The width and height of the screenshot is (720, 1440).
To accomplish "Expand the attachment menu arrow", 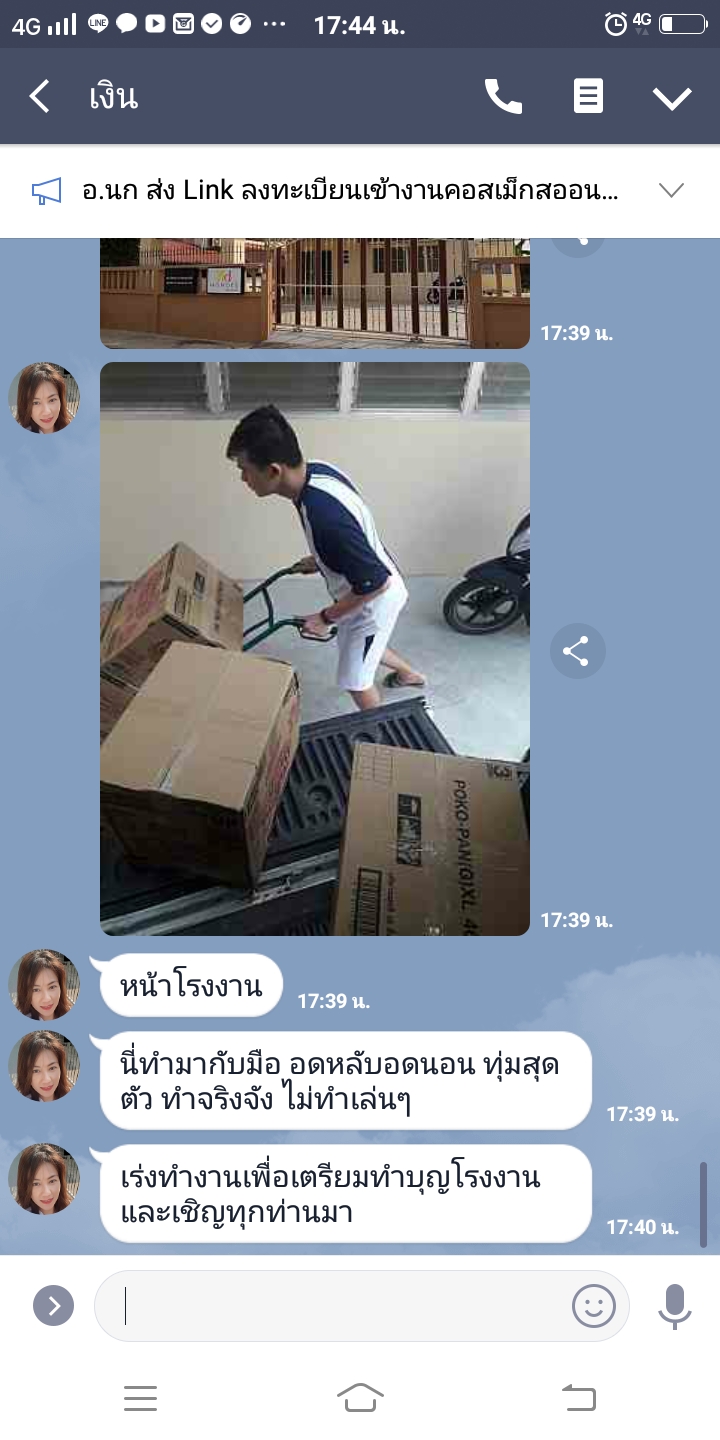I will (54, 1305).
